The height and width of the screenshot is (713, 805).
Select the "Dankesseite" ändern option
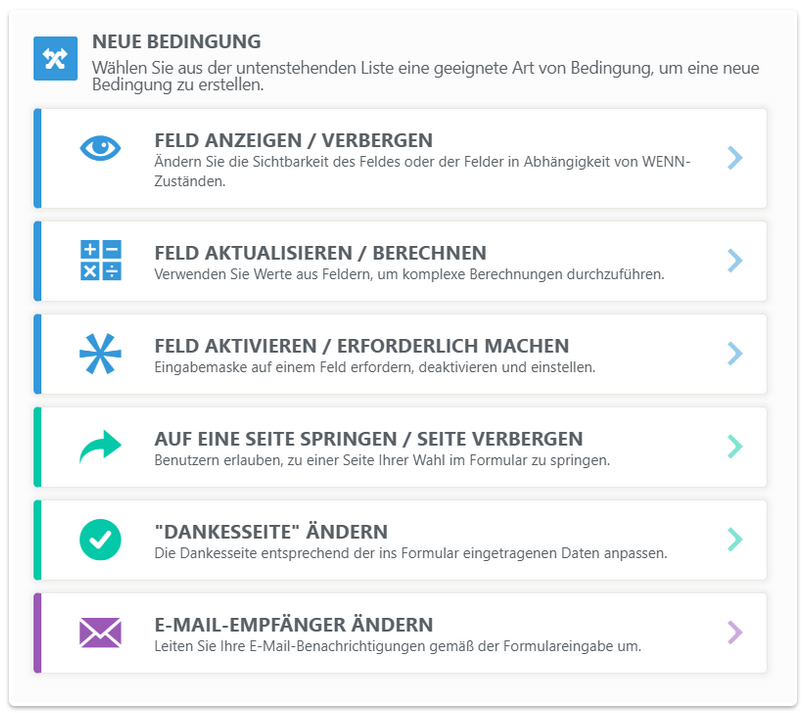click(x=400, y=540)
